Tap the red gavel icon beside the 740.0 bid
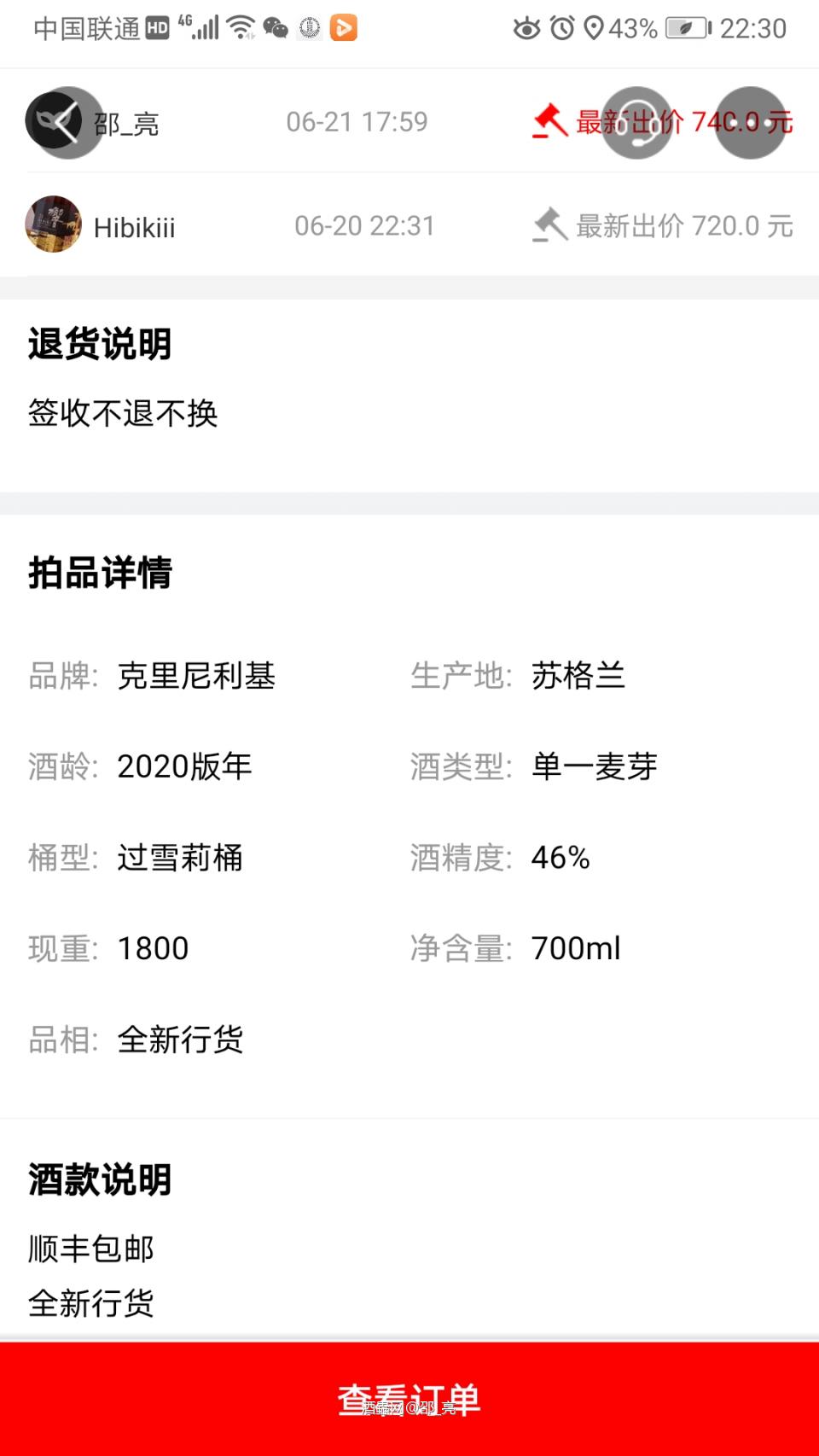 [550, 122]
